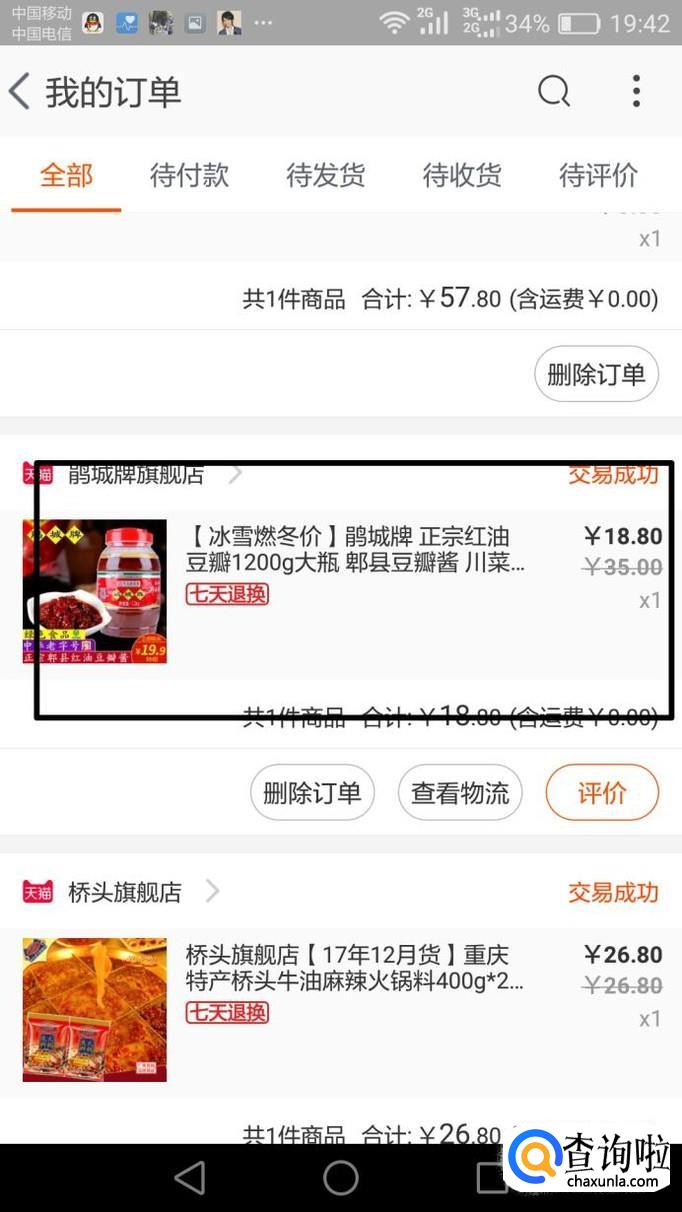Open the 待评价 tab

[x=597, y=176]
